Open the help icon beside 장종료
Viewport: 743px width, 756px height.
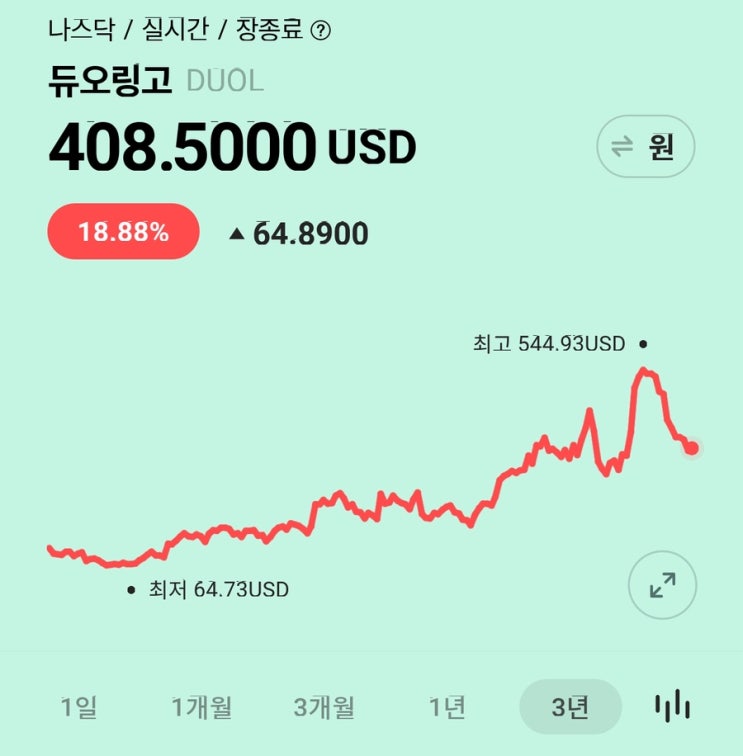(x=320, y=31)
